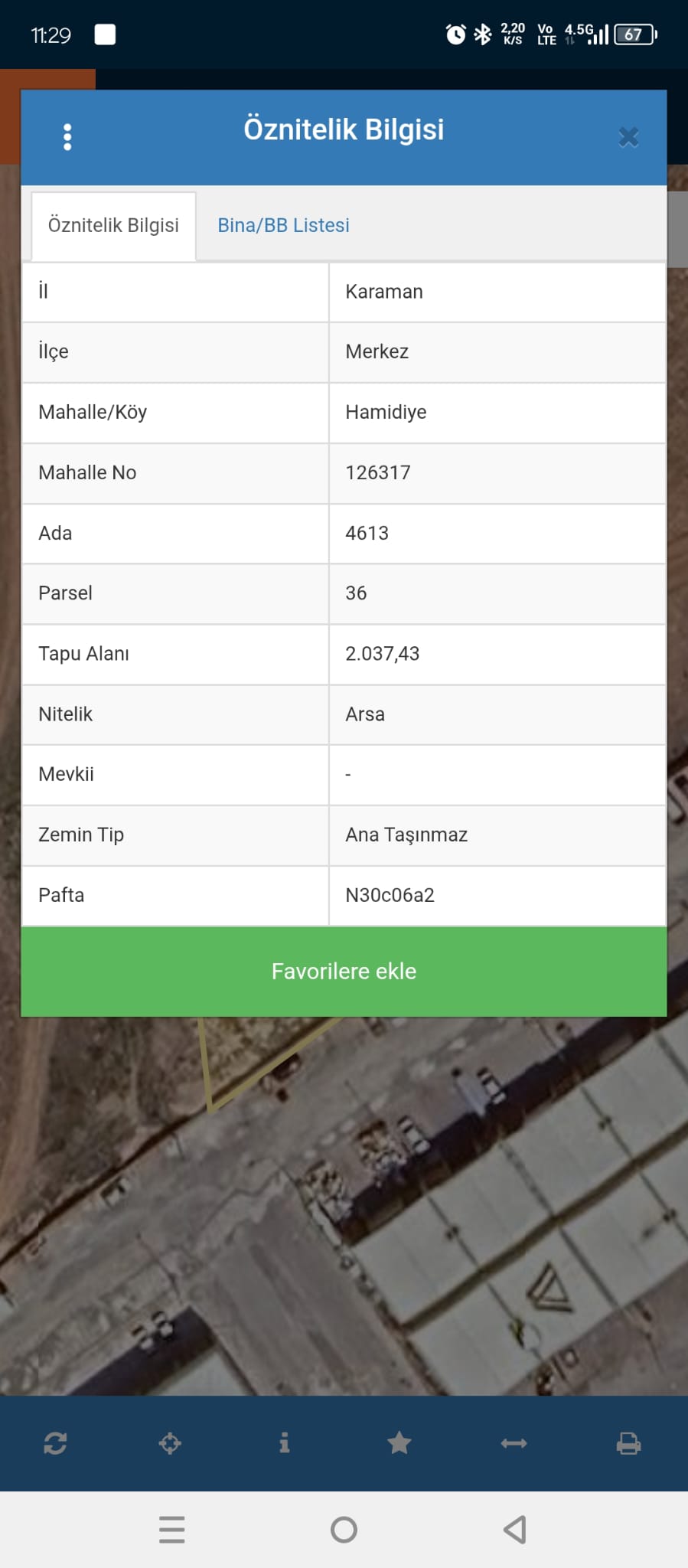Tap the Favorilere ekle button
Screen dimensions: 688x1568
(344, 971)
